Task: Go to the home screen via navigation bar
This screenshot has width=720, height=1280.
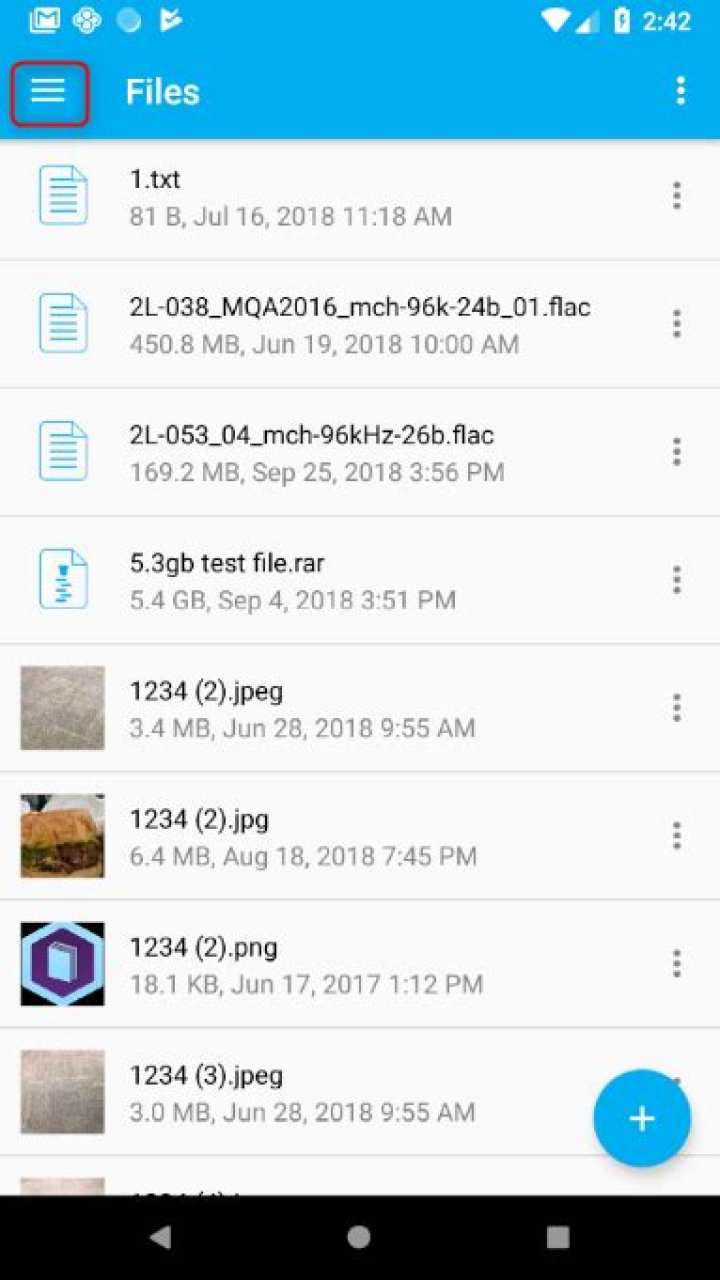Action: tap(359, 1237)
